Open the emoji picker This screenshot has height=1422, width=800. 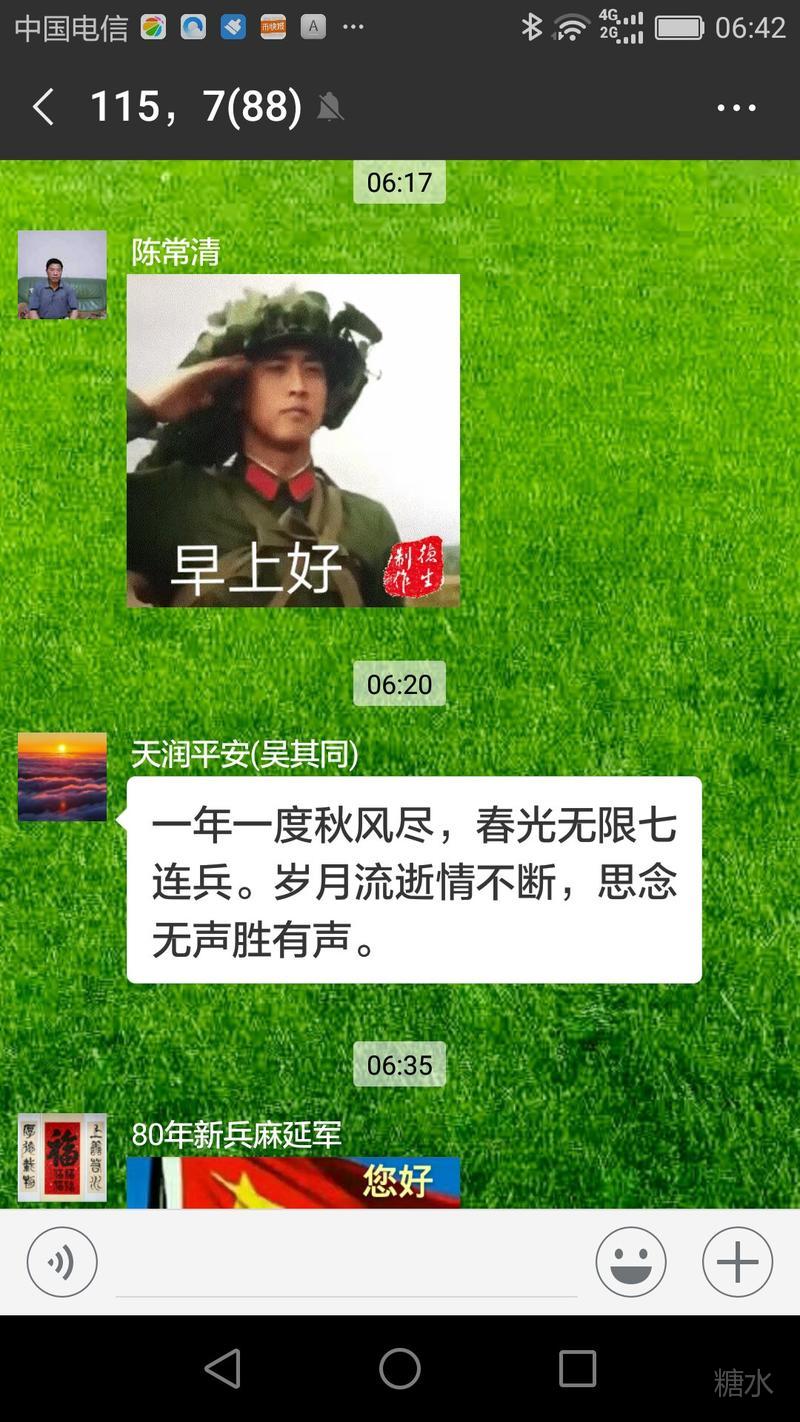[631, 1262]
